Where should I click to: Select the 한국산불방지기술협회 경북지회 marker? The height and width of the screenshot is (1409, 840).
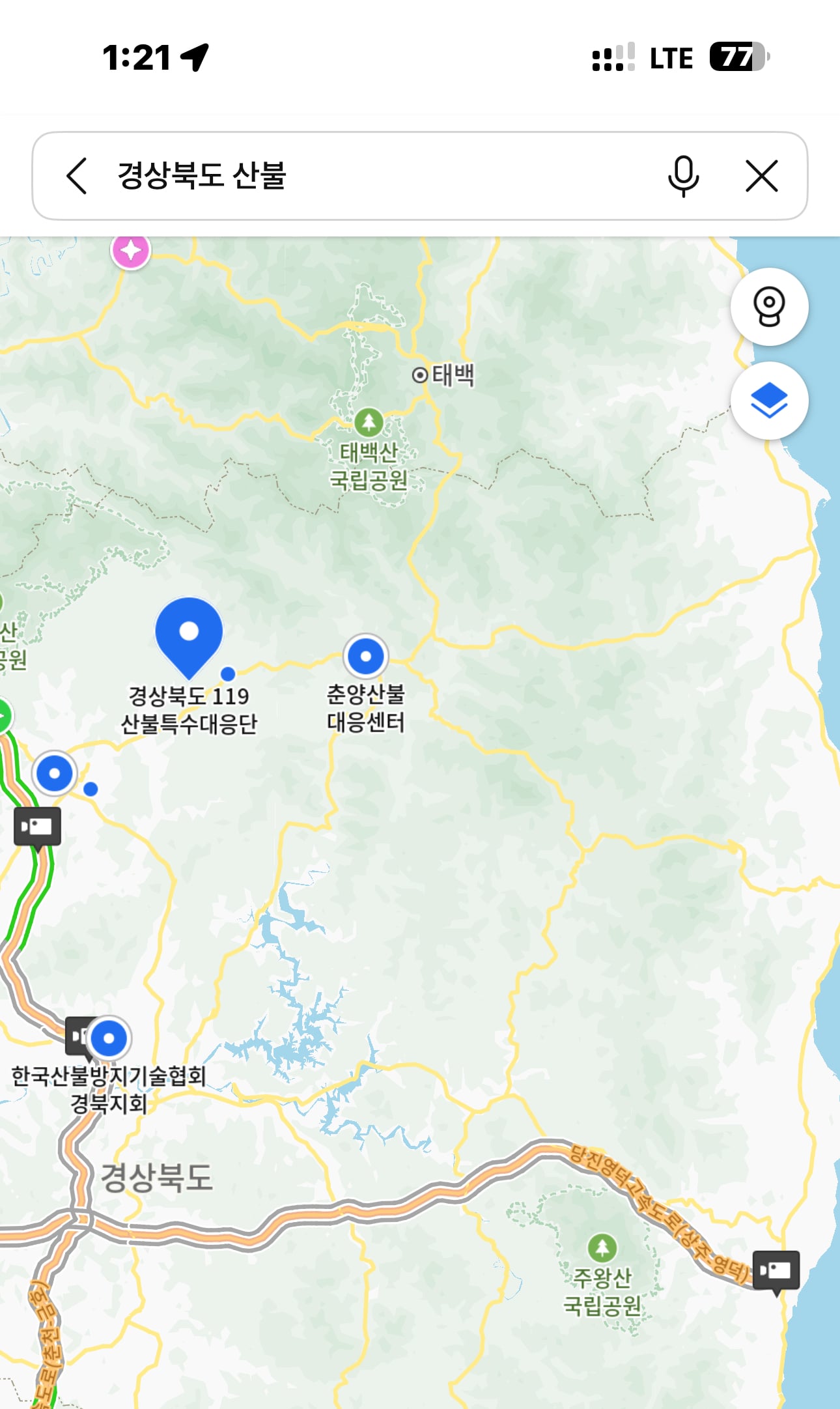pos(109,1038)
